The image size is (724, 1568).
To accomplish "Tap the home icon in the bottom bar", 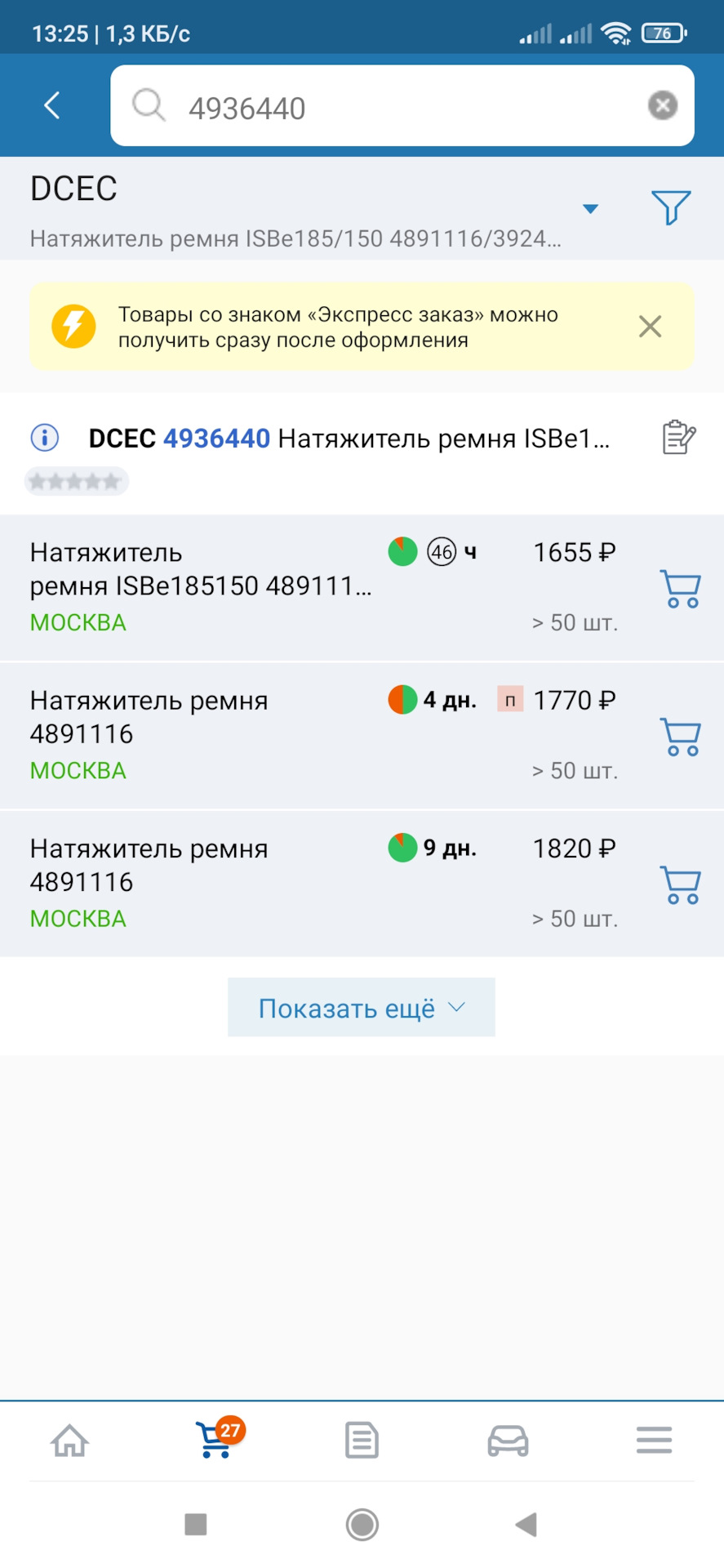I will click(x=69, y=1441).
